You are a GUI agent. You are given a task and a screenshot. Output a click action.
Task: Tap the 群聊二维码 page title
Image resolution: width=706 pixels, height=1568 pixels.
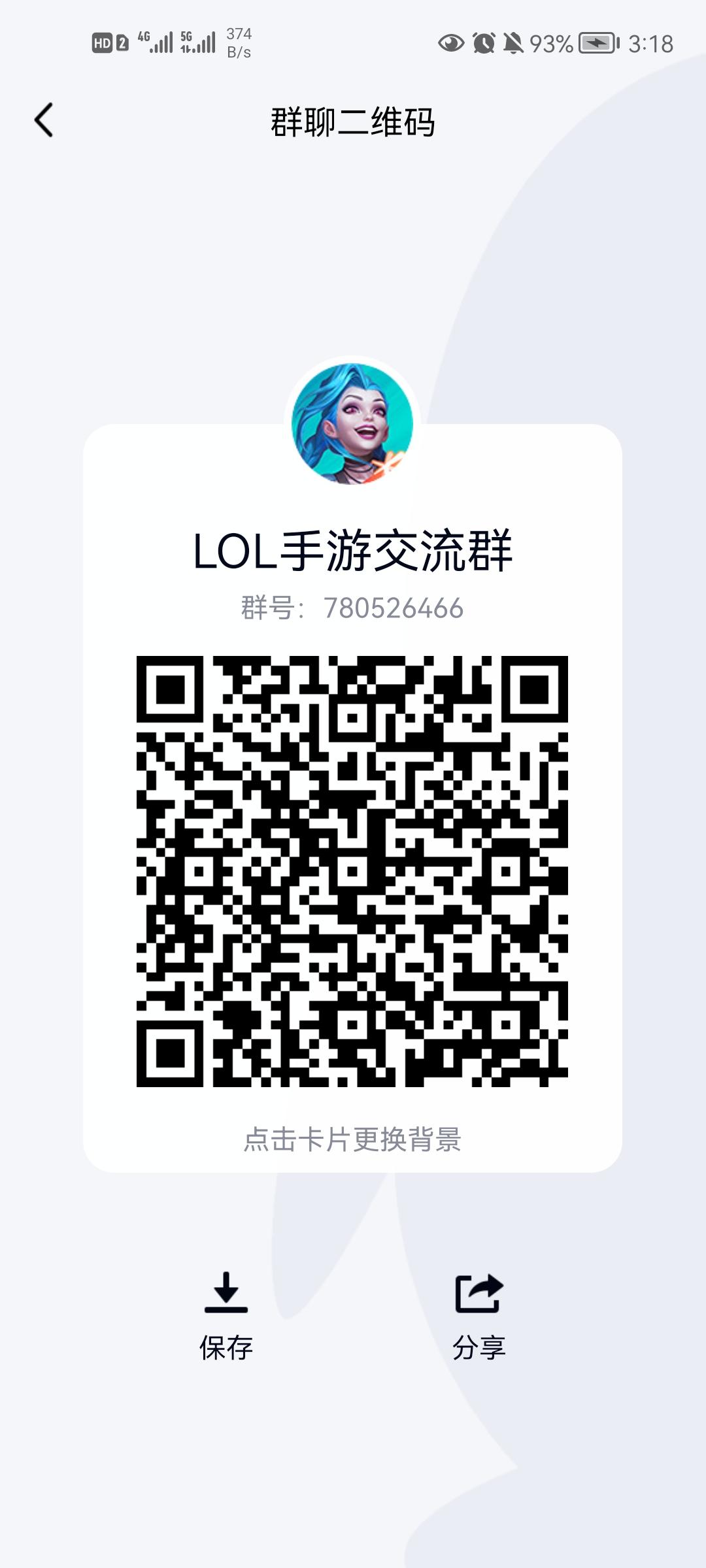[353, 122]
